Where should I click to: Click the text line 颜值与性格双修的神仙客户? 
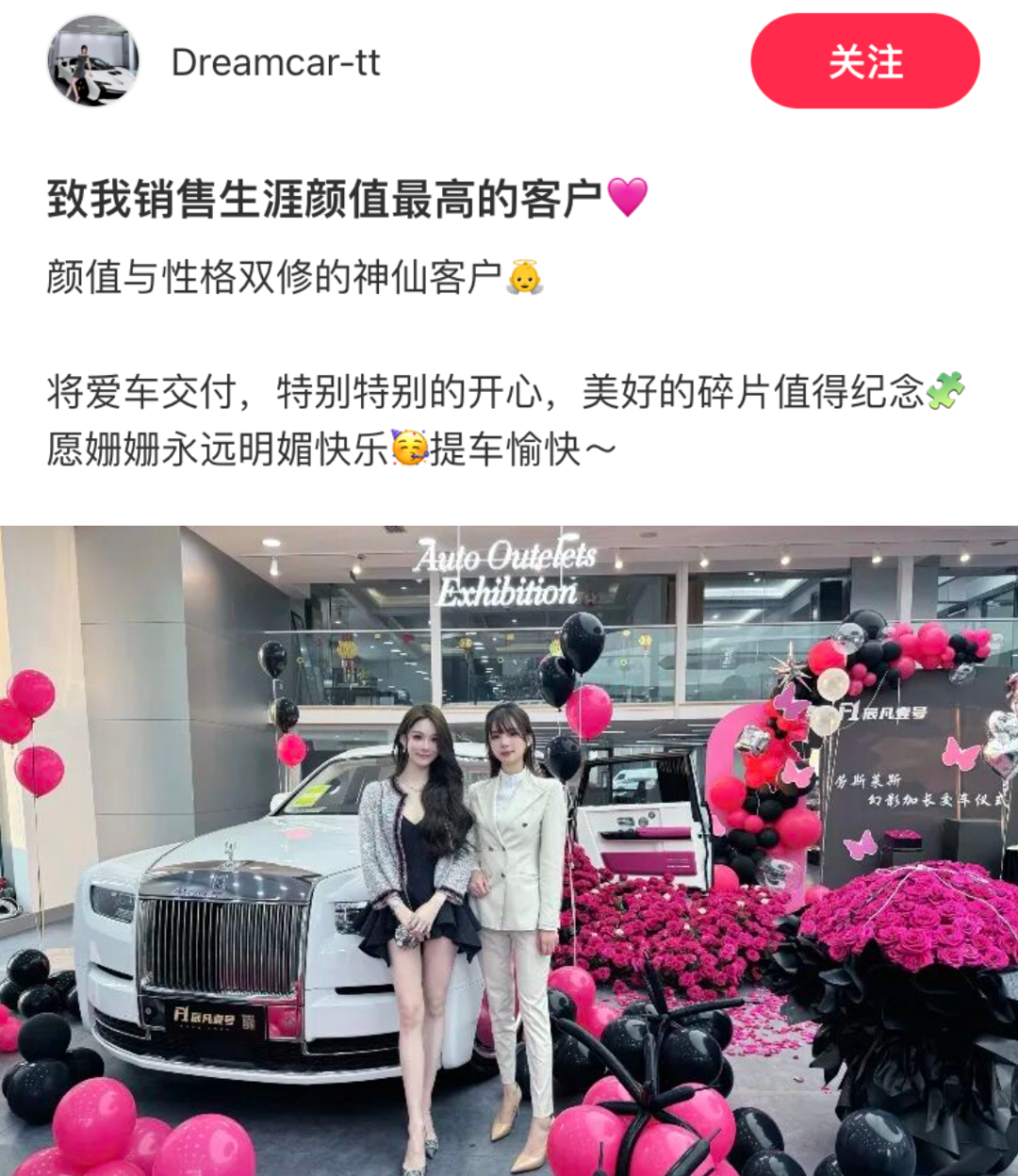coord(273,277)
